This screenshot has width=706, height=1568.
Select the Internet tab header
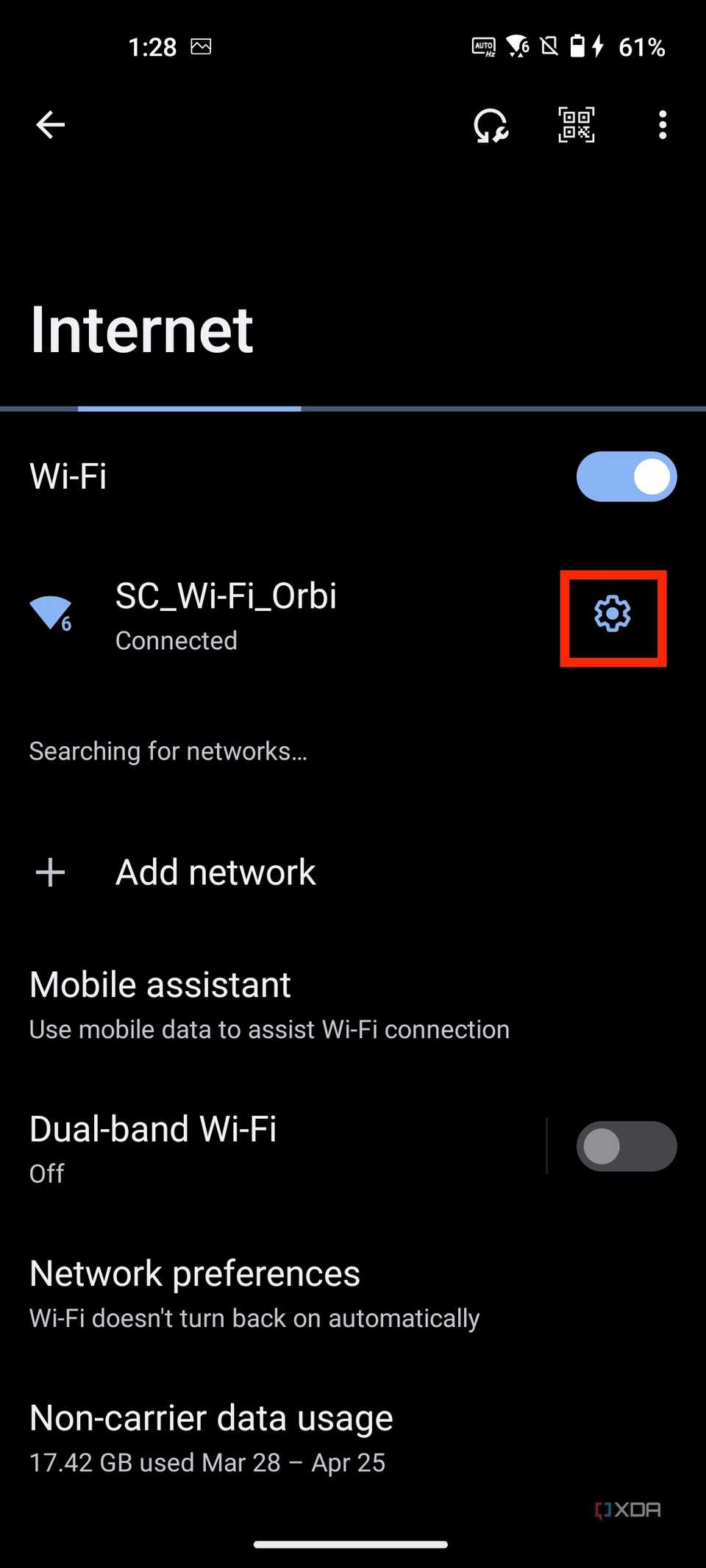[x=142, y=329]
